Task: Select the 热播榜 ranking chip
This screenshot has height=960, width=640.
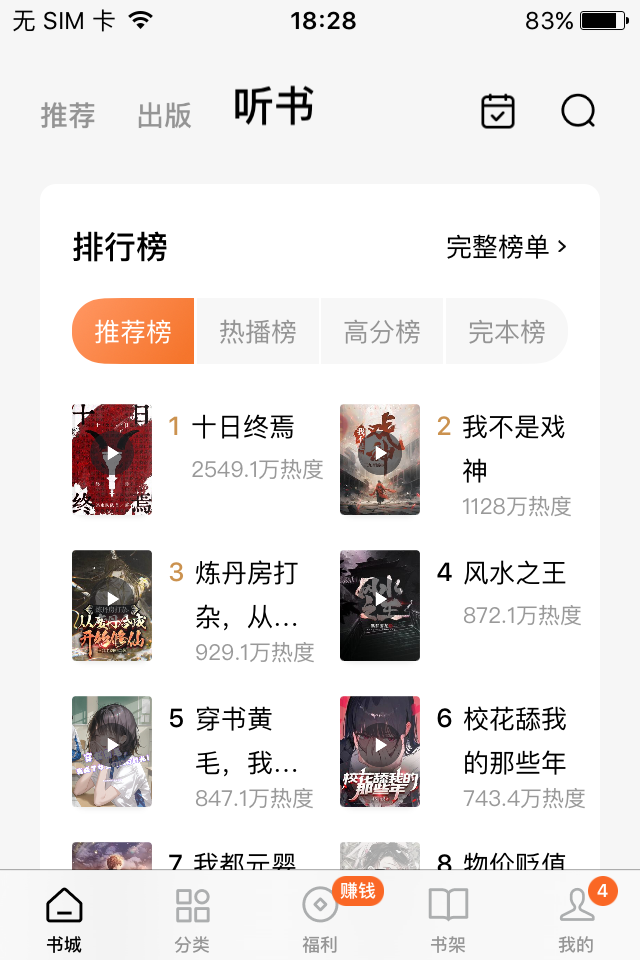Action: click(x=258, y=331)
